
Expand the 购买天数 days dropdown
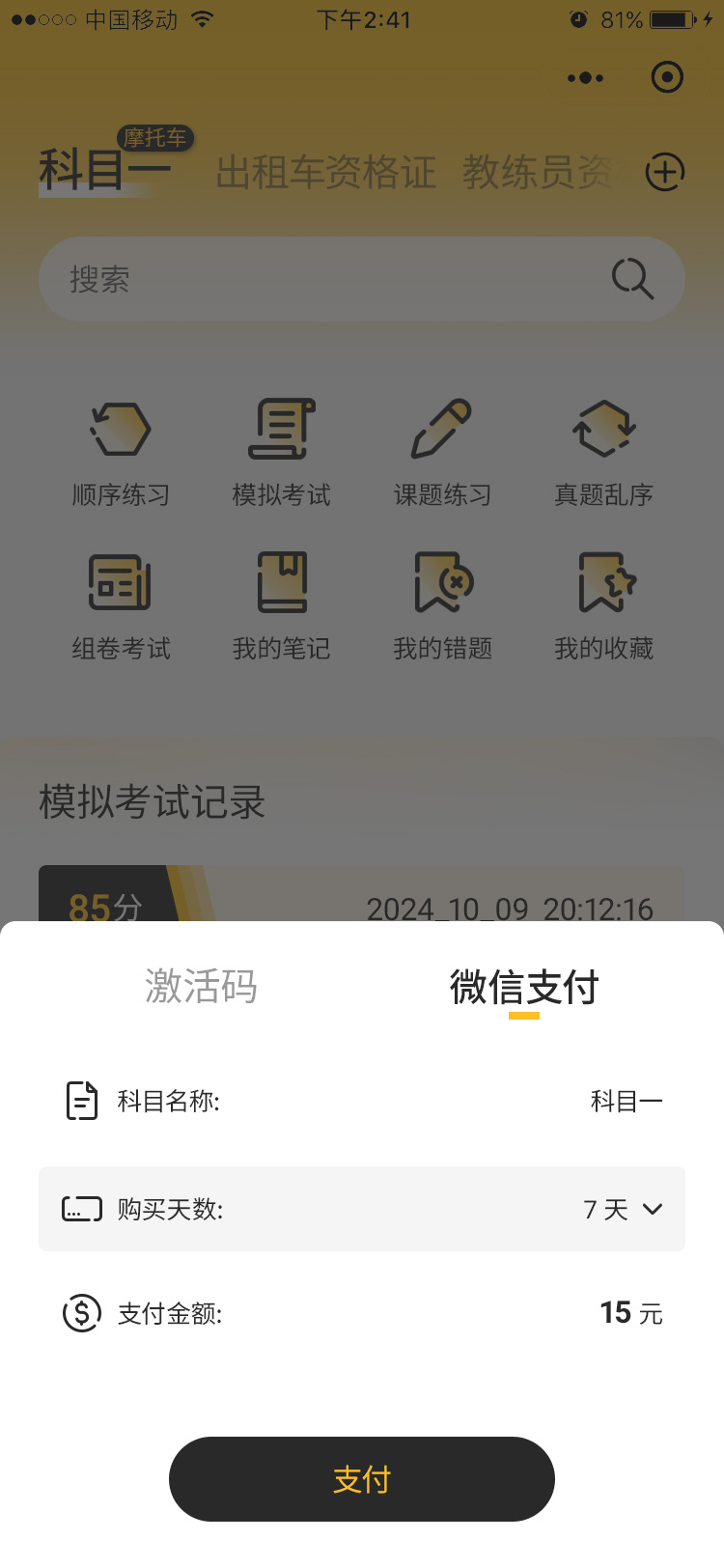[362, 1209]
